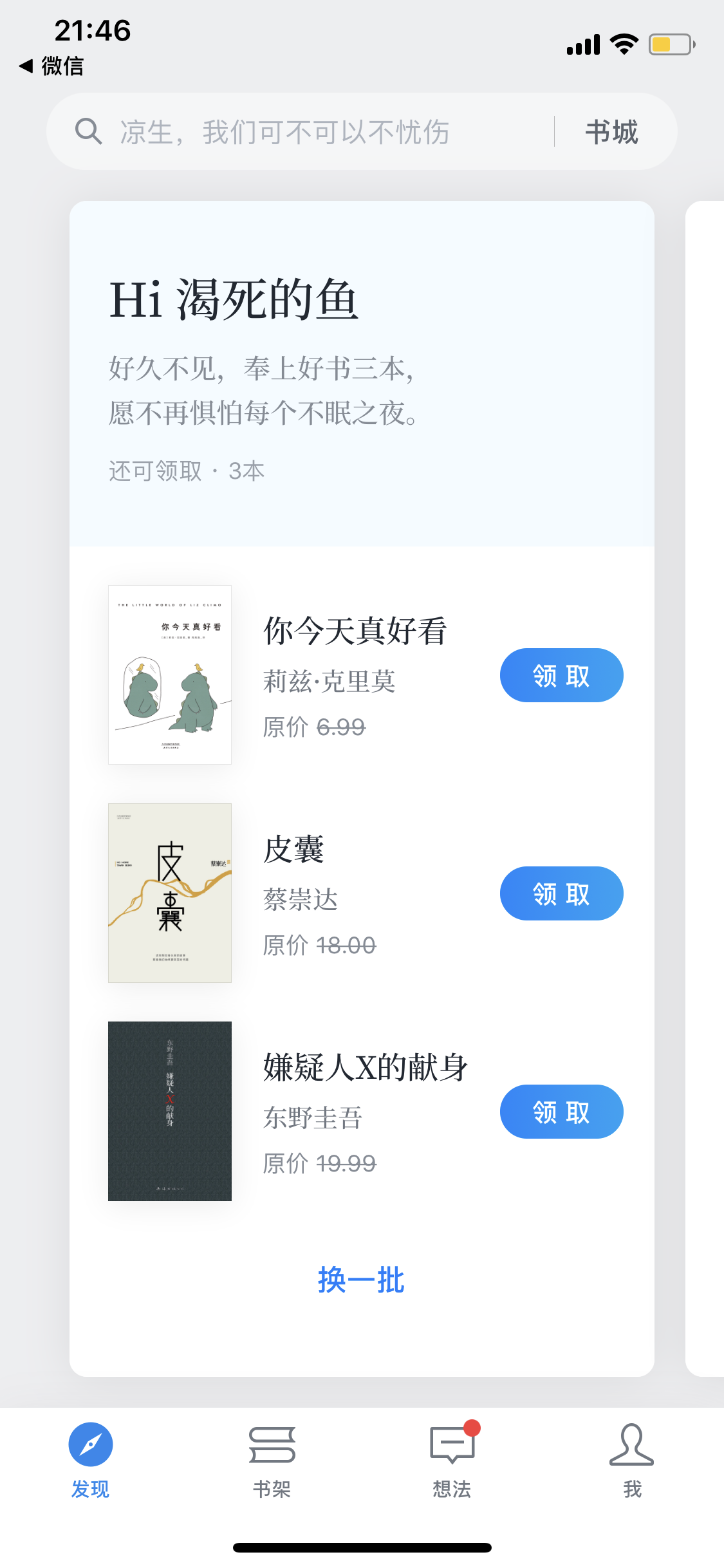The height and width of the screenshot is (1568, 724).
Task: Open the 嫌疑人X的献身 book cover
Action: [170, 1111]
